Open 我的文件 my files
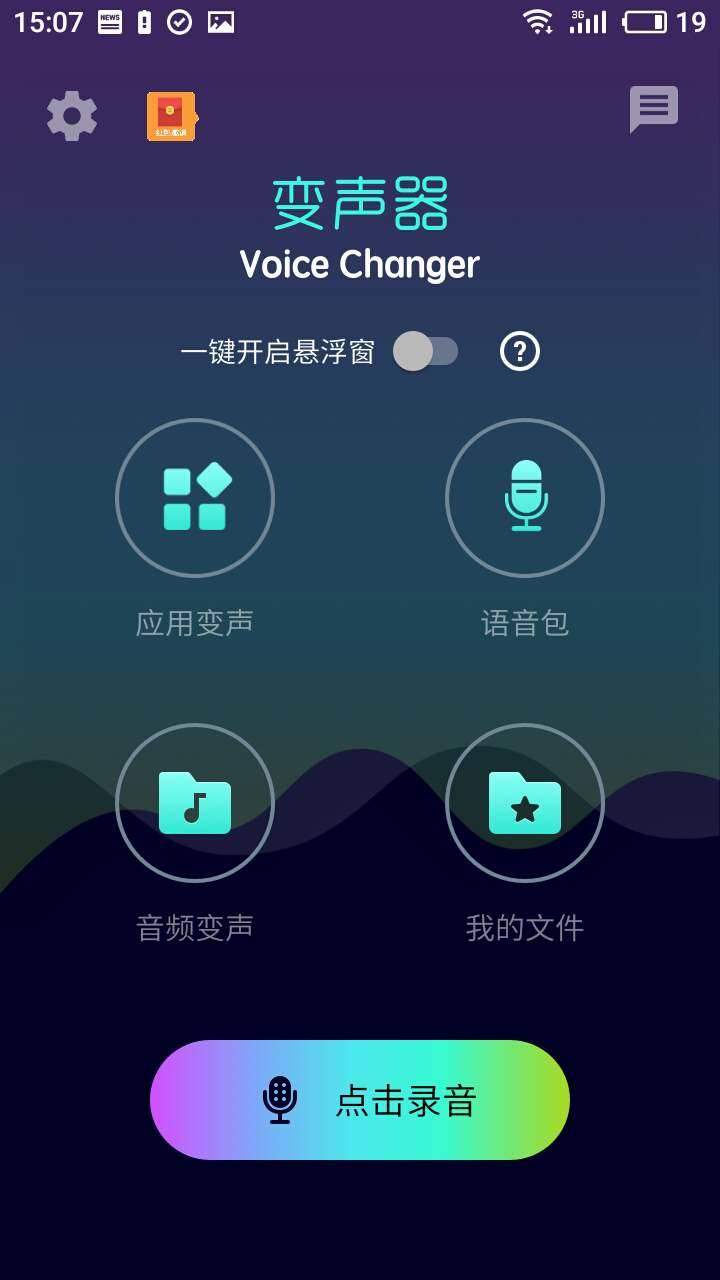The image size is (720, 1280). (x=525, y=803)
